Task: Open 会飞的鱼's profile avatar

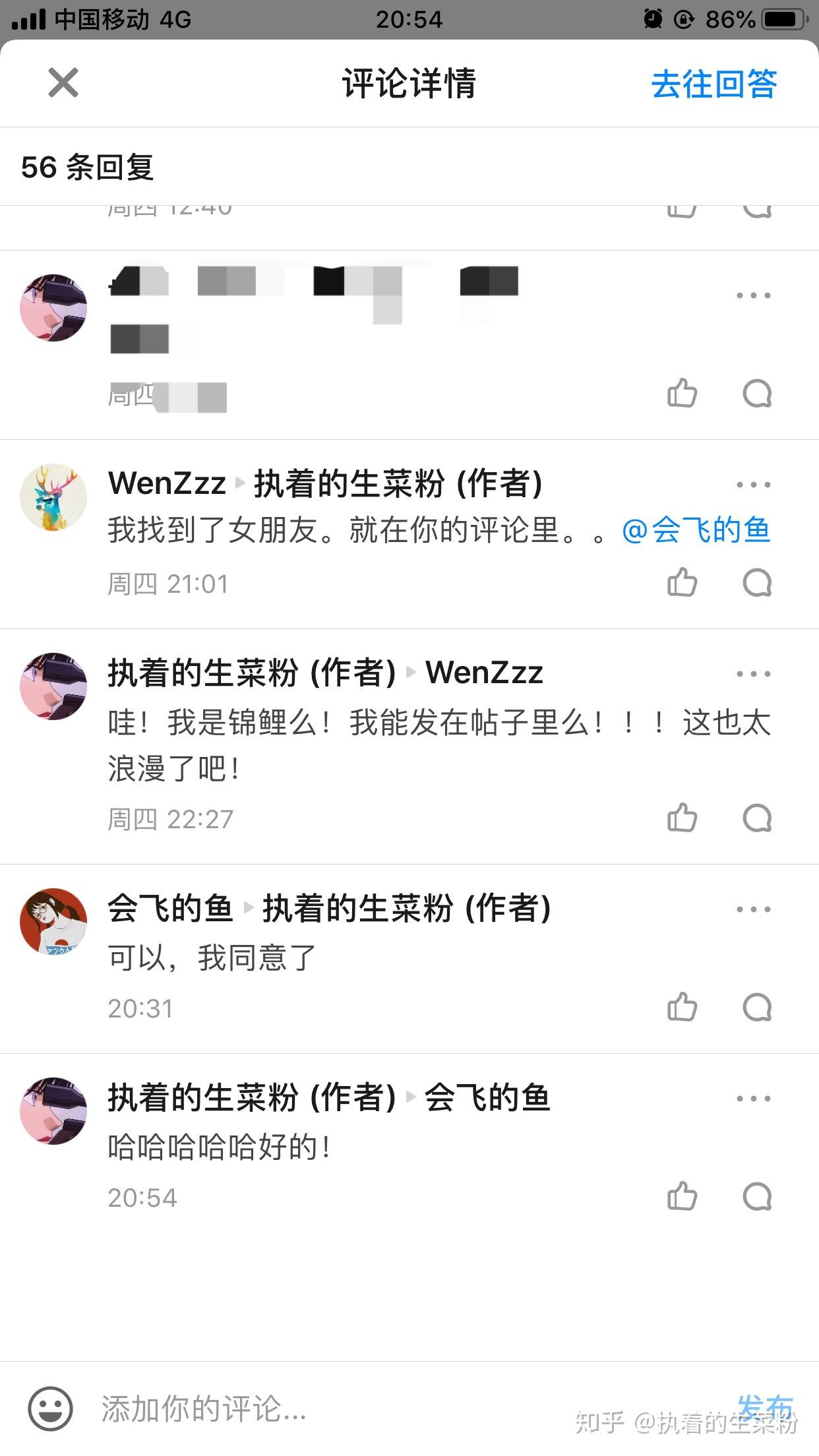Action: (x=53, y=921)
